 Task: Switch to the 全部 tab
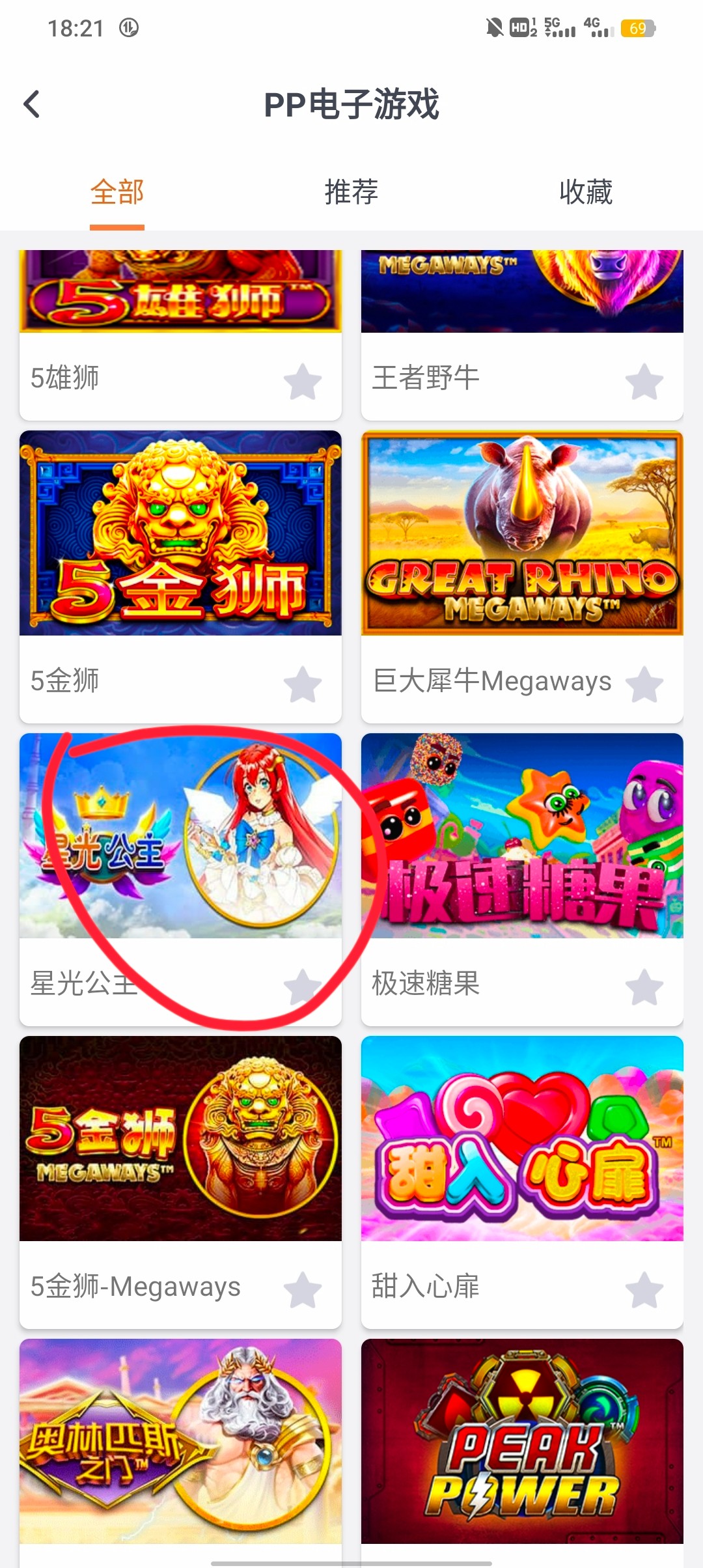click(117, 193)
